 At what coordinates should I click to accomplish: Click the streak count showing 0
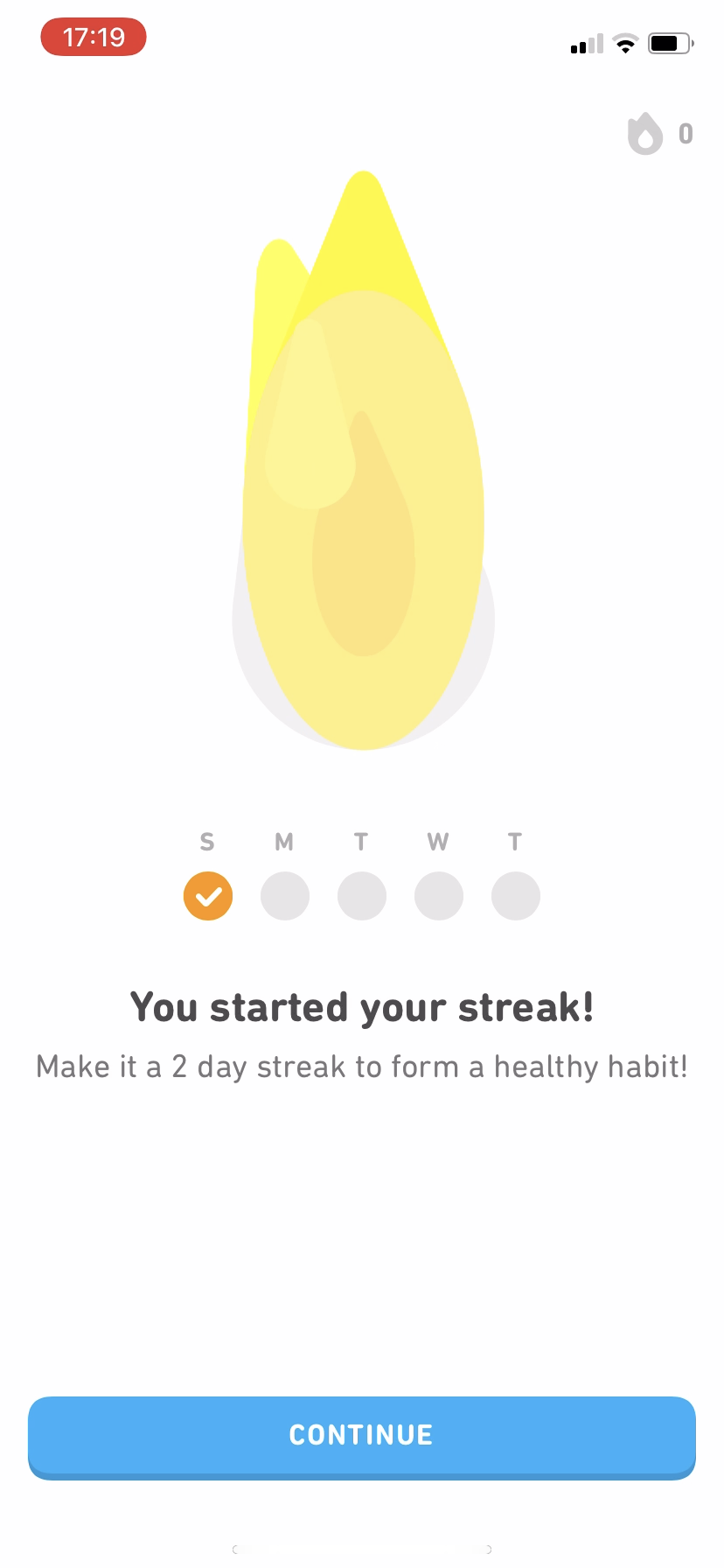[686, 133]
